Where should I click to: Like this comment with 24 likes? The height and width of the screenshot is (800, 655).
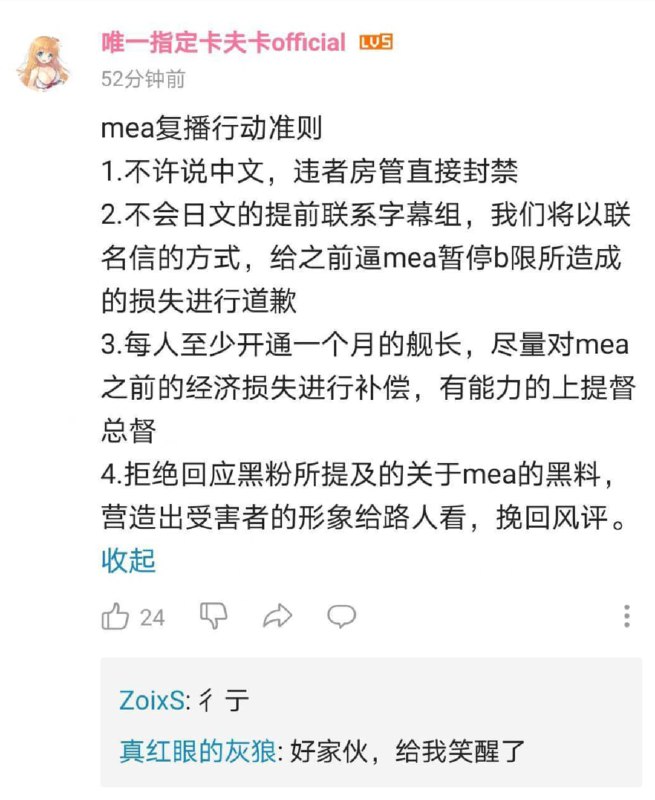pos(116,617)
